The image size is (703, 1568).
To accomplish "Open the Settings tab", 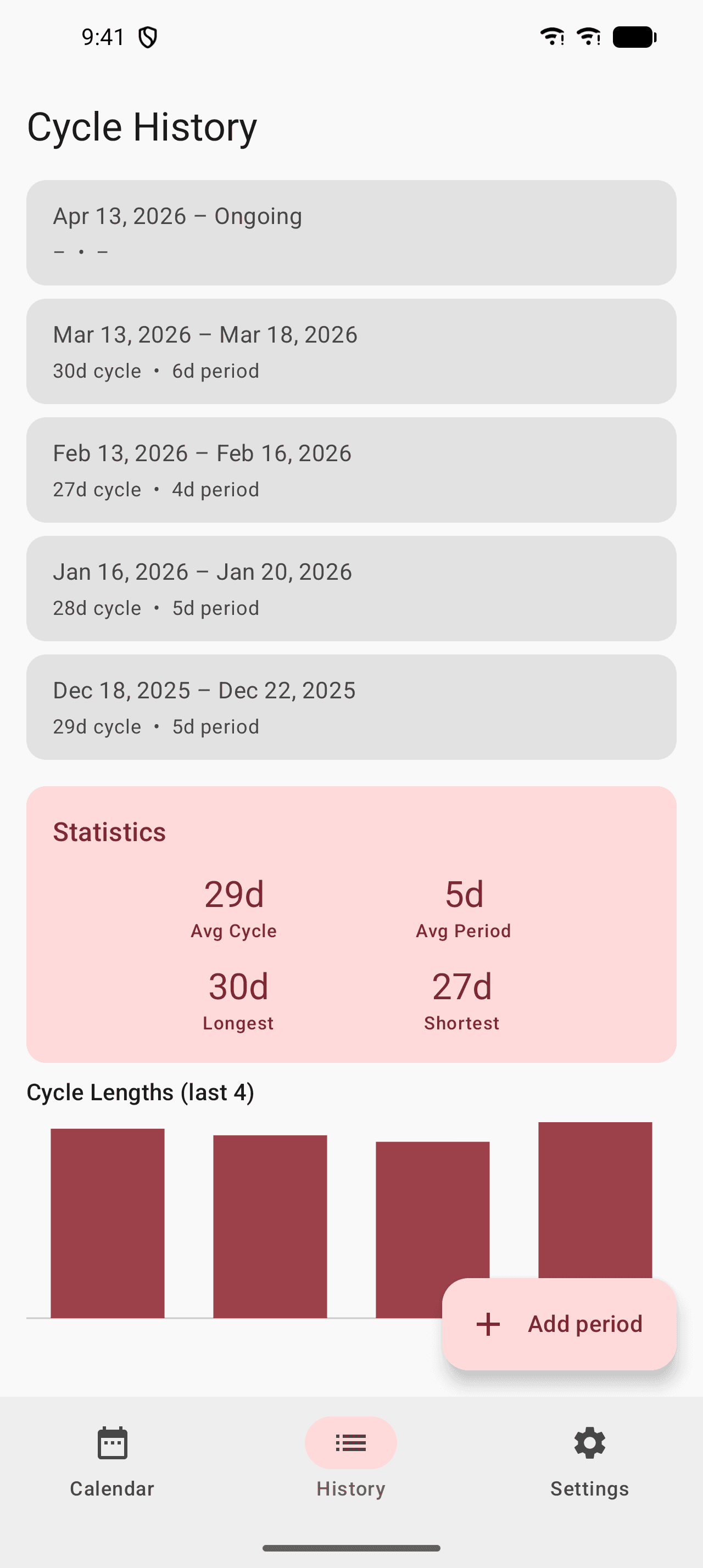I will click(x=589, y=1461).
